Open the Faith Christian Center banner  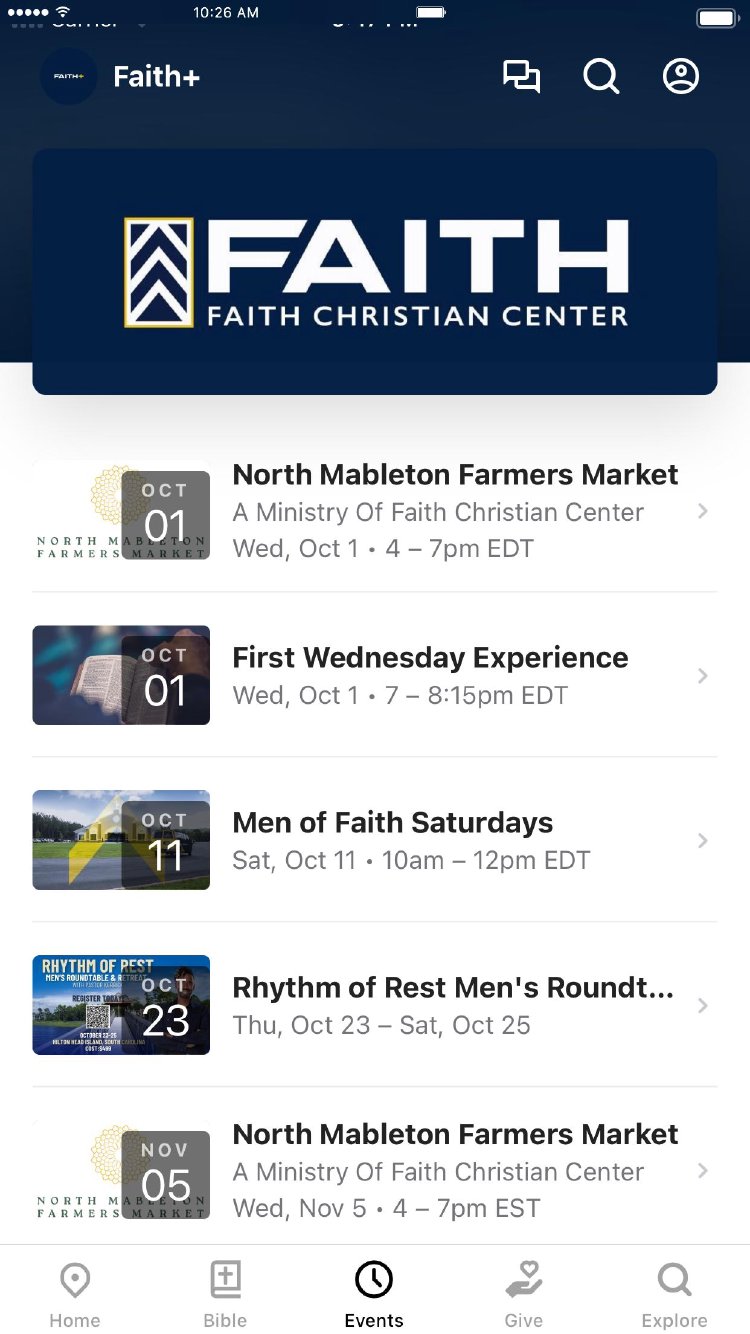click(375, 272)
